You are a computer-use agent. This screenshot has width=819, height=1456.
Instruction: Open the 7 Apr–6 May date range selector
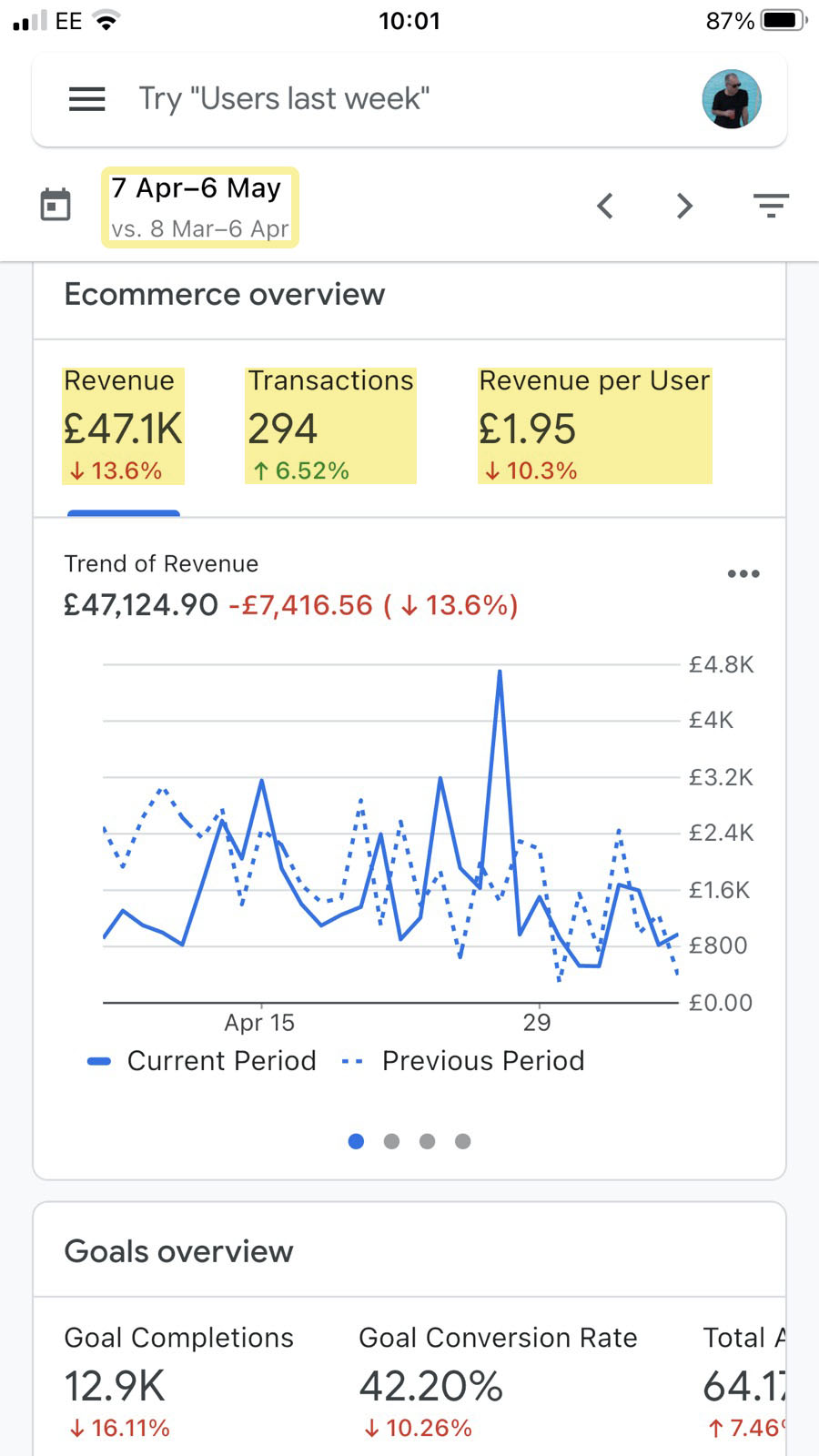point(199,207)
